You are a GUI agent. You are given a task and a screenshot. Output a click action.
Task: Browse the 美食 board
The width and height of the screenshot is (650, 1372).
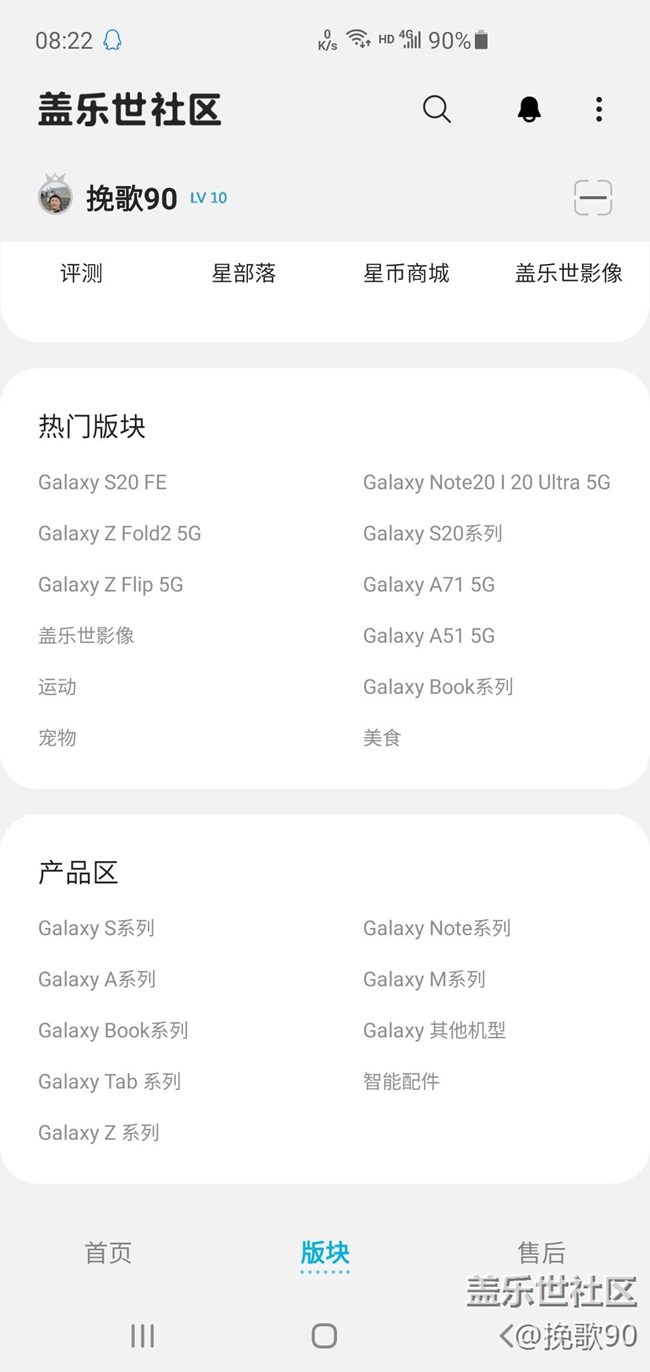coord(382,738)
